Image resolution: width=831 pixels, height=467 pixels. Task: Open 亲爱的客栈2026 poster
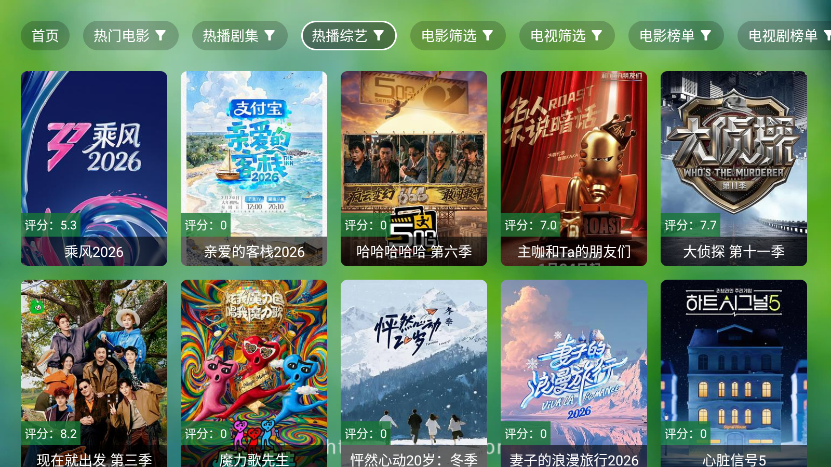pos(254,168)
